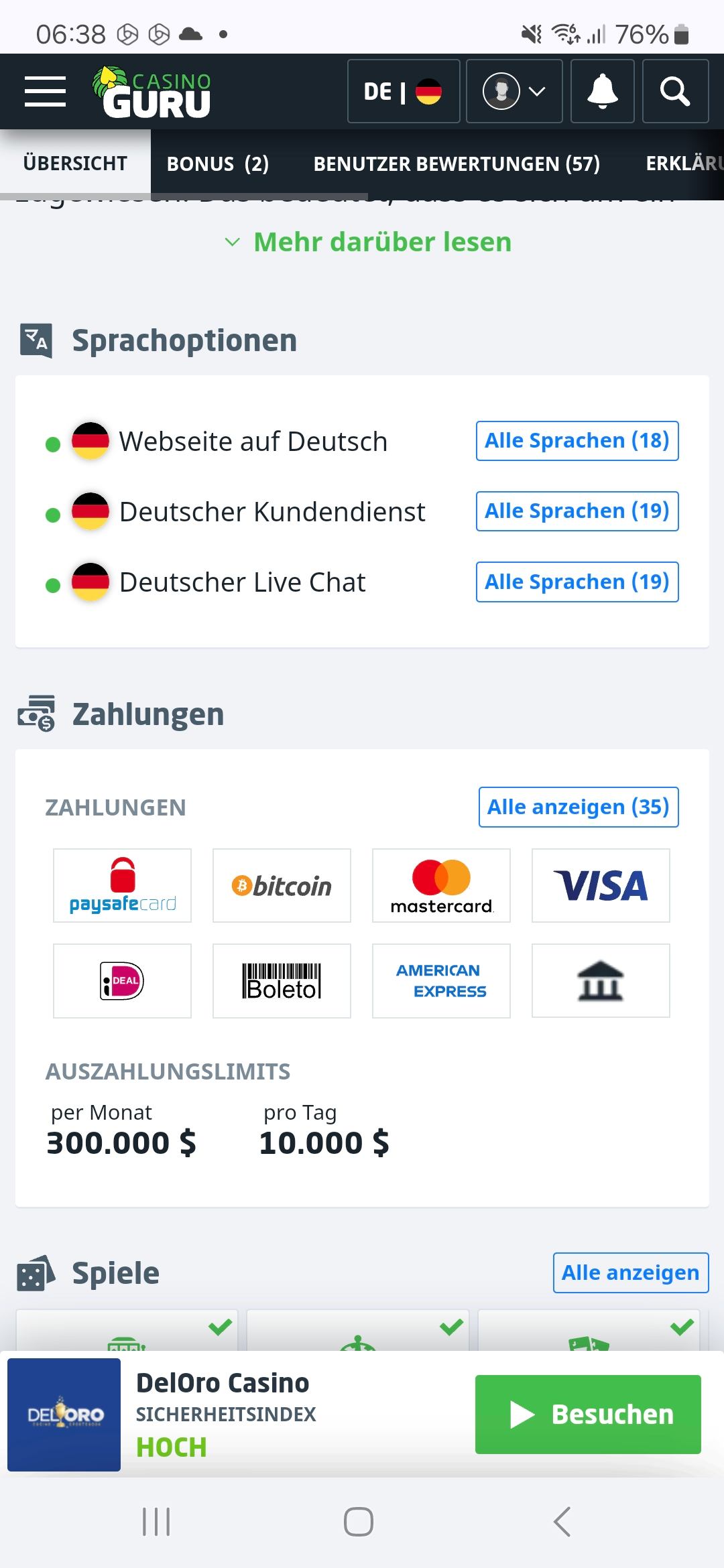Tap Alle anzeigen next to Spiele
724x1568 pixels.
(x=630, y=1272)
